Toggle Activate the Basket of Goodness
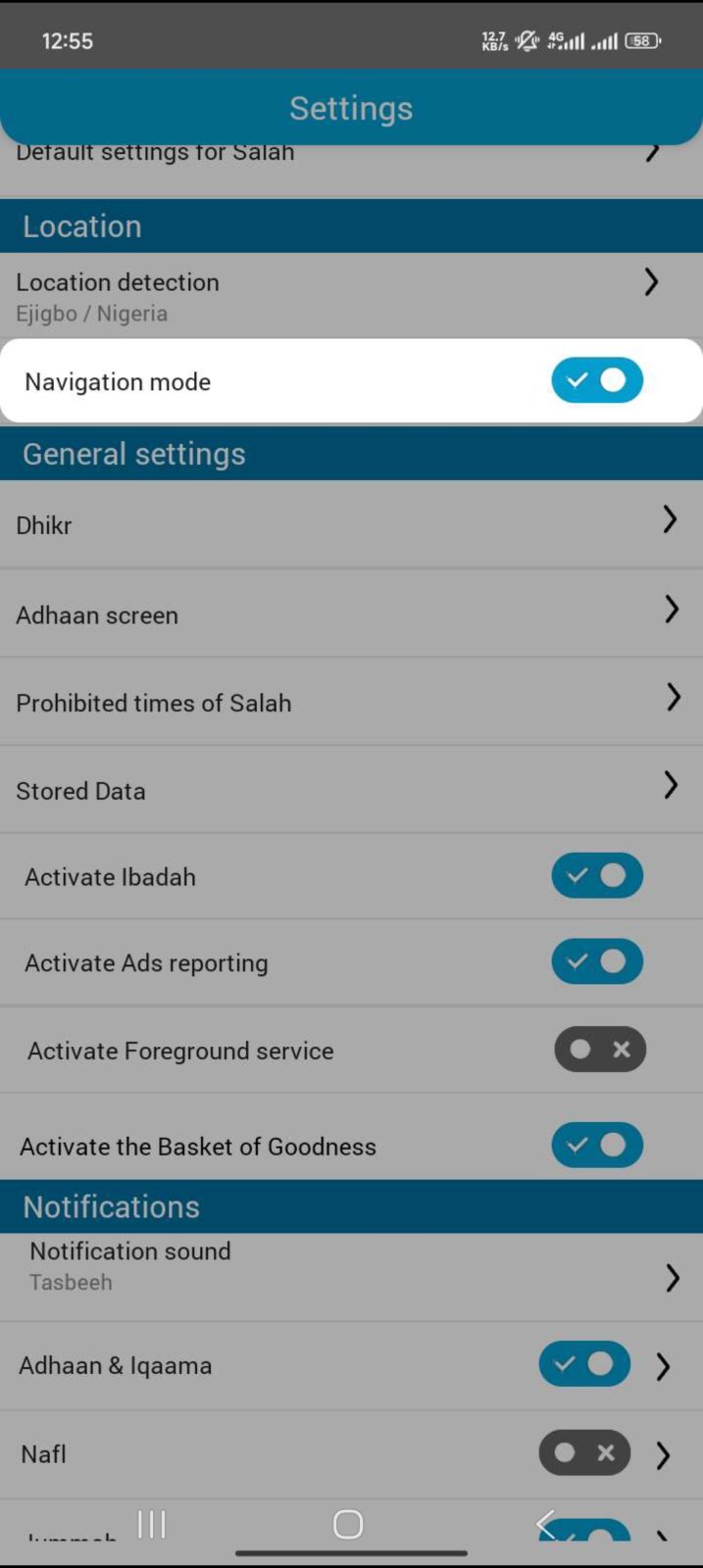 coord(596,1145)
